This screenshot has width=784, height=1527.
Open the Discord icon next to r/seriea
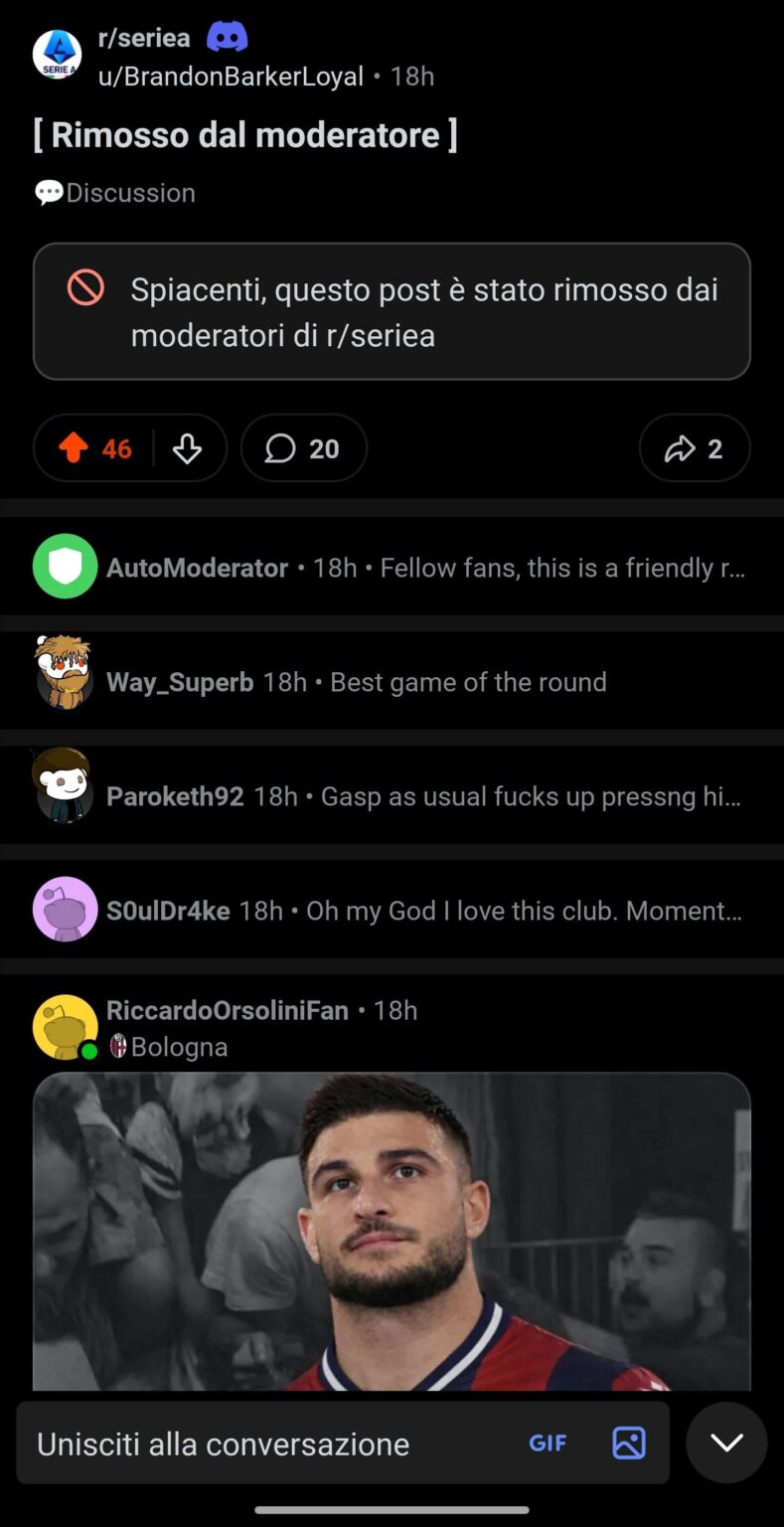point(230,36)
